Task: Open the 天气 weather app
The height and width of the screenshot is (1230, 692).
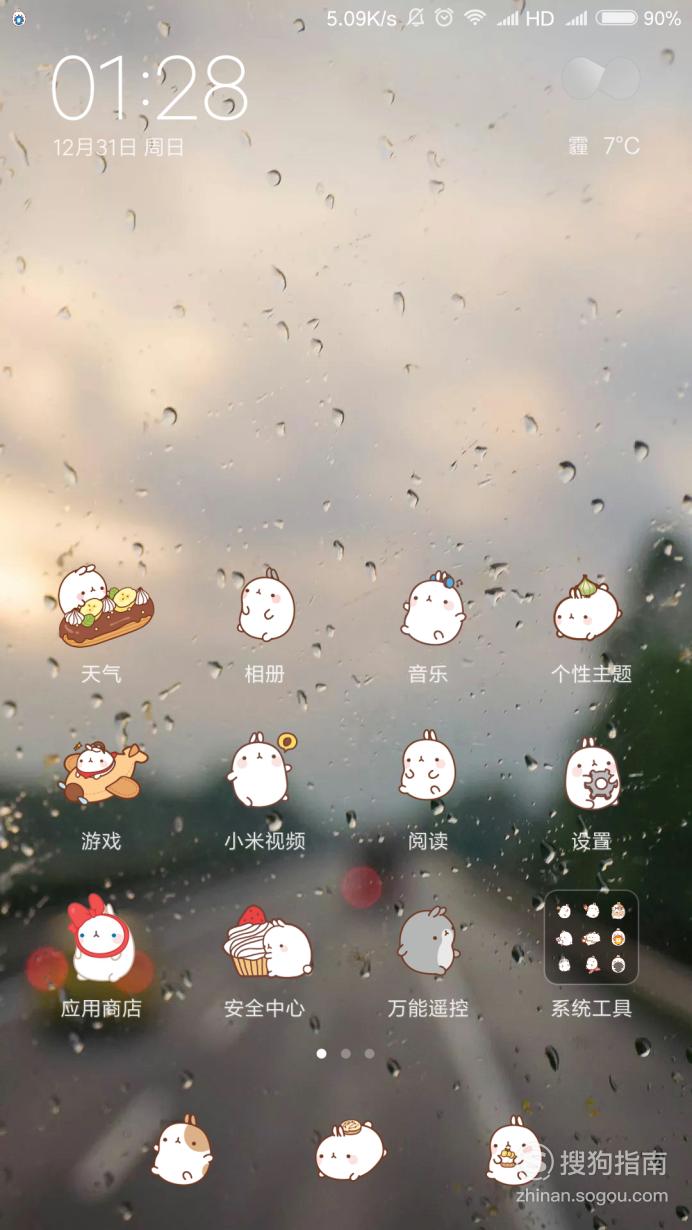Action: coord(101,608)
